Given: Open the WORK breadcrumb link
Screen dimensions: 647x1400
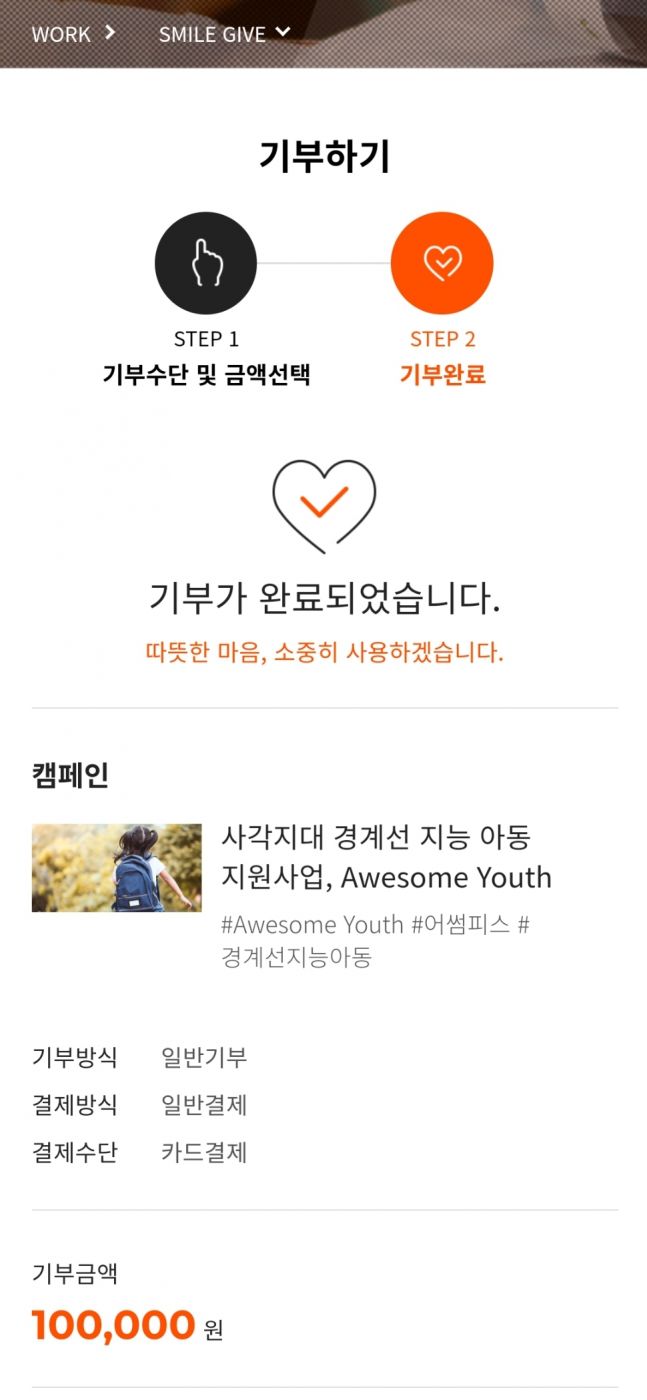Looking at the screenshot, I should [62, 34].
